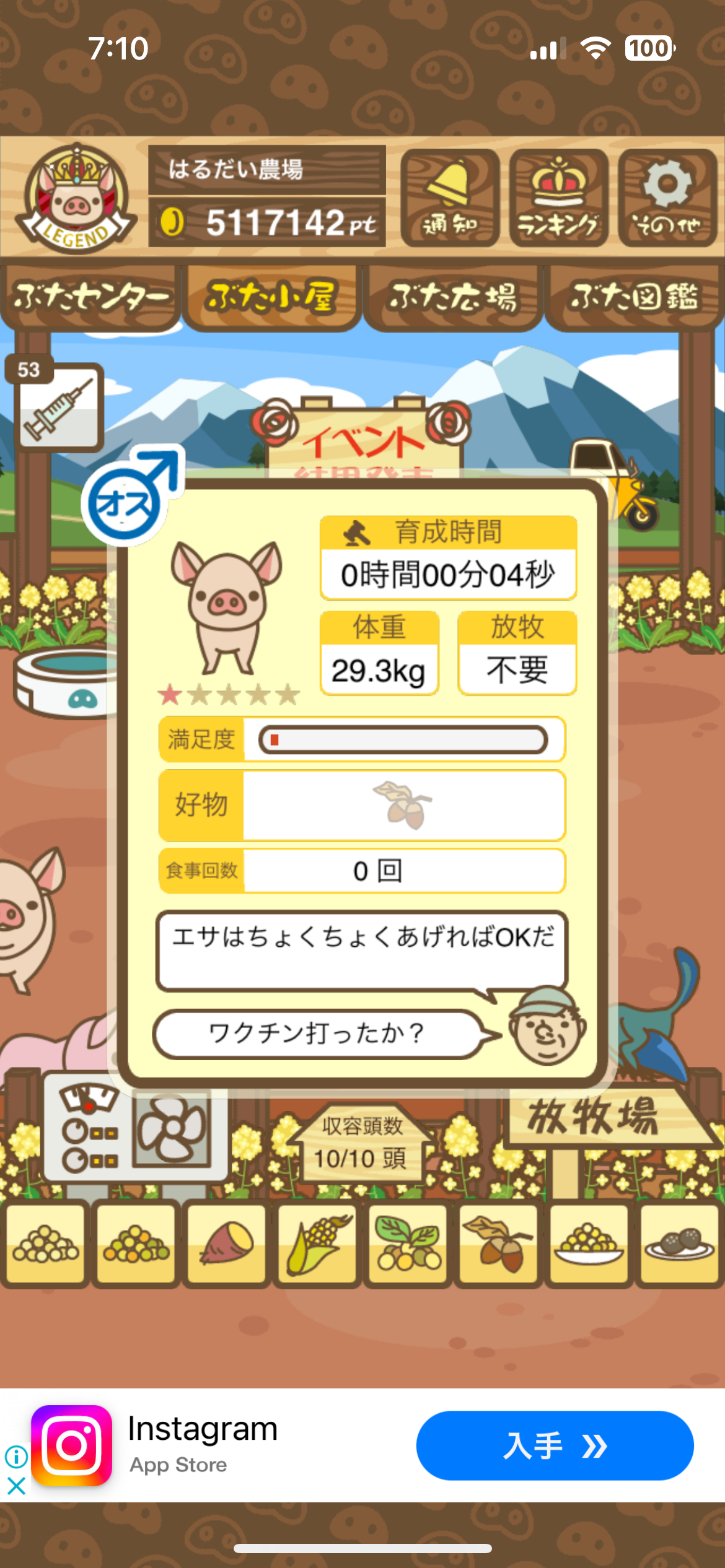Screen dimensions: 725x1568
Task: Select the sweet potato feed
Action: [x=227, y=1243]
